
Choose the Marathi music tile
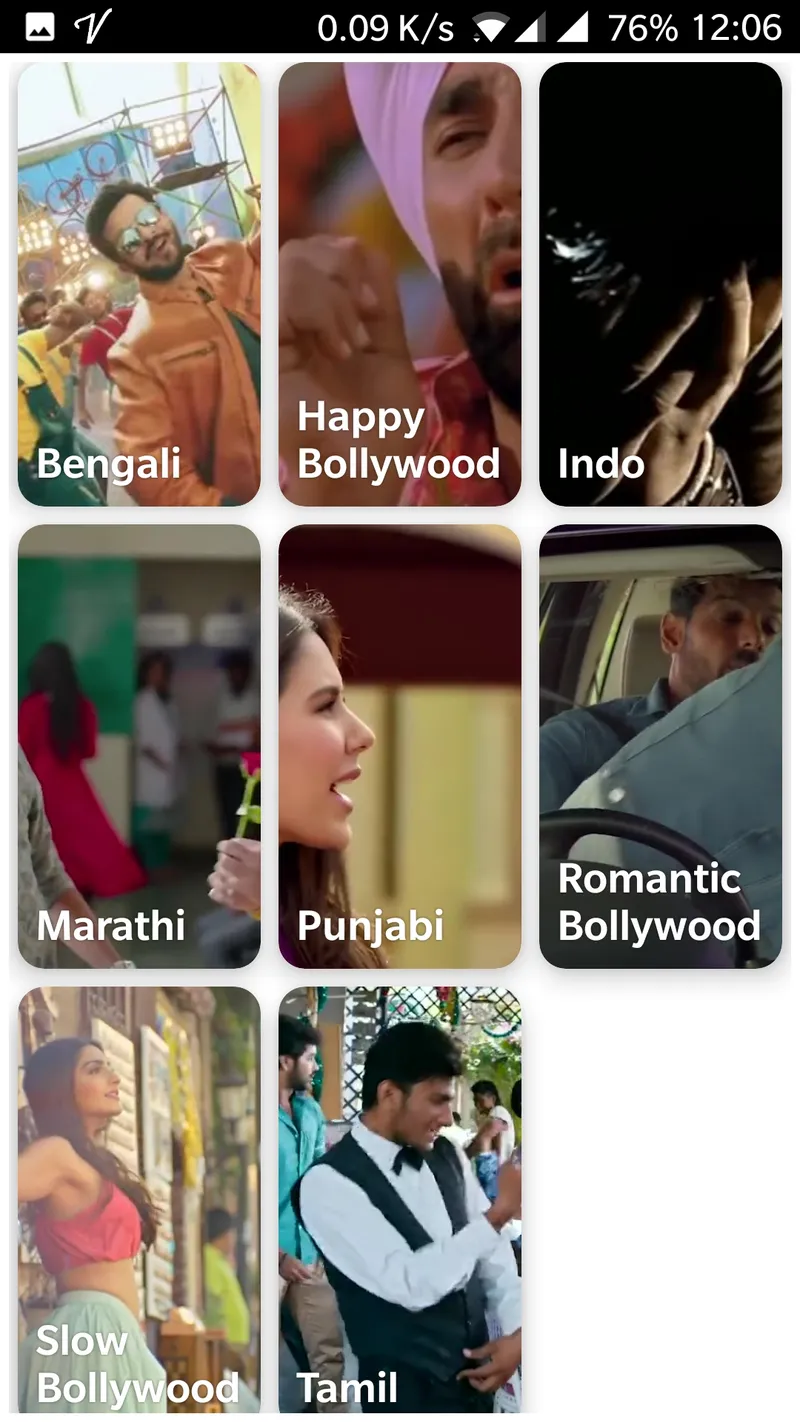click(x=139, y=746)
